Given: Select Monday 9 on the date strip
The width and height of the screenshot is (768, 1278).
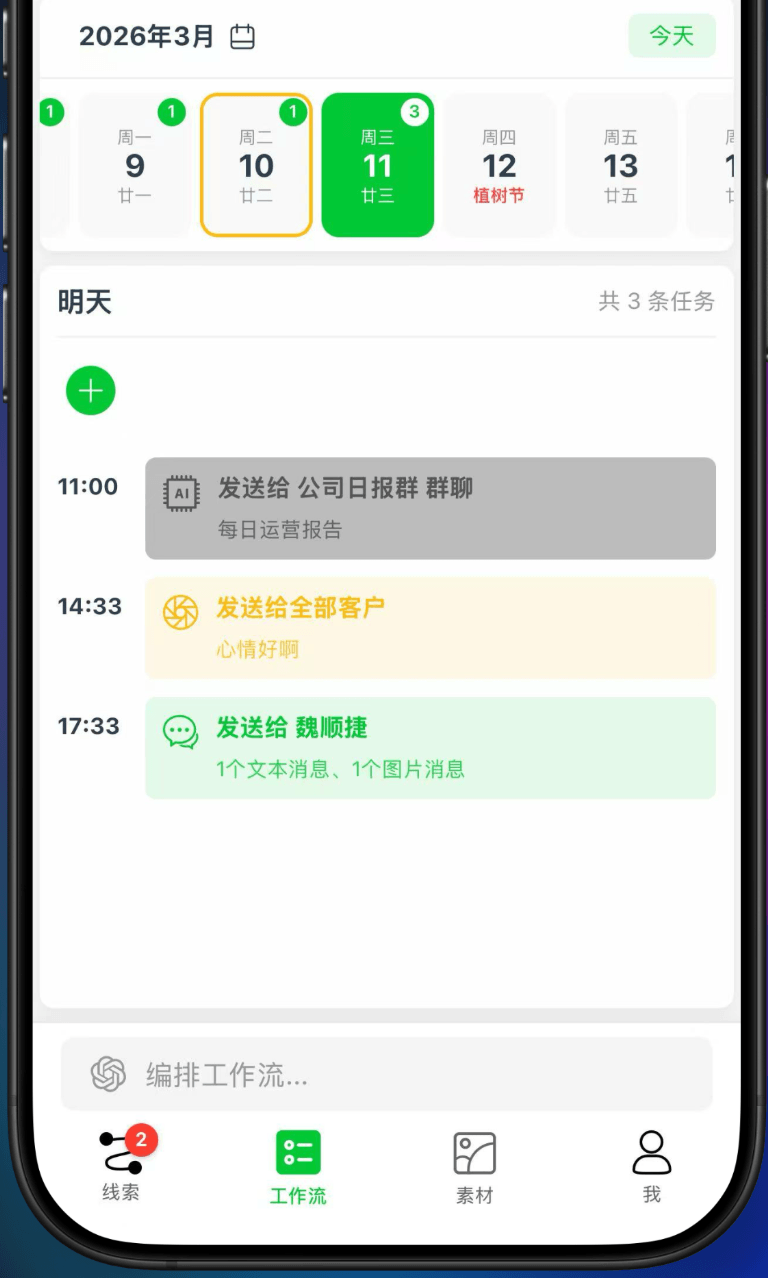Looking at the screenshot, I should (134, 165).
